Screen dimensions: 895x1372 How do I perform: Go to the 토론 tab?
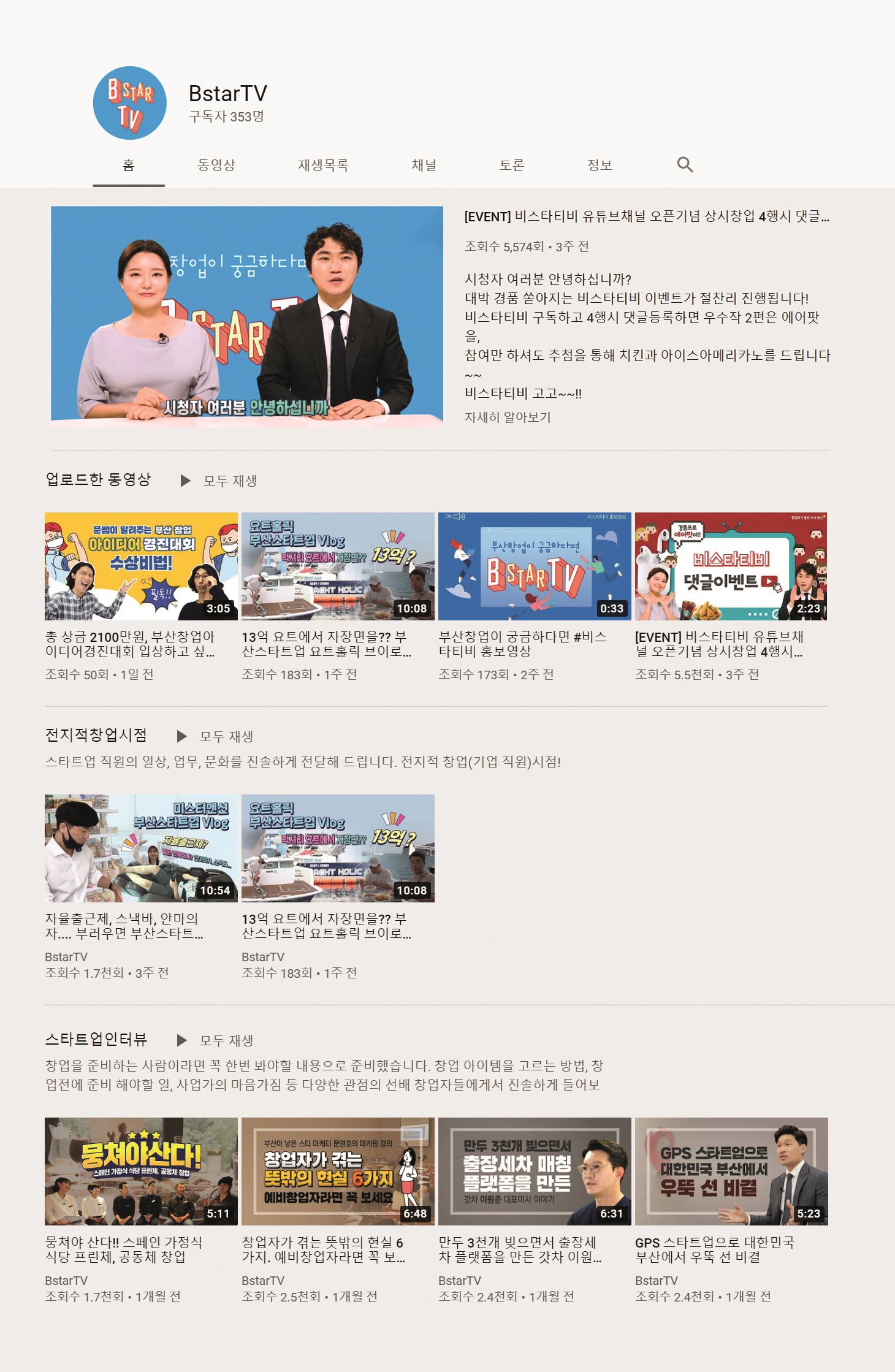point(512,165)
